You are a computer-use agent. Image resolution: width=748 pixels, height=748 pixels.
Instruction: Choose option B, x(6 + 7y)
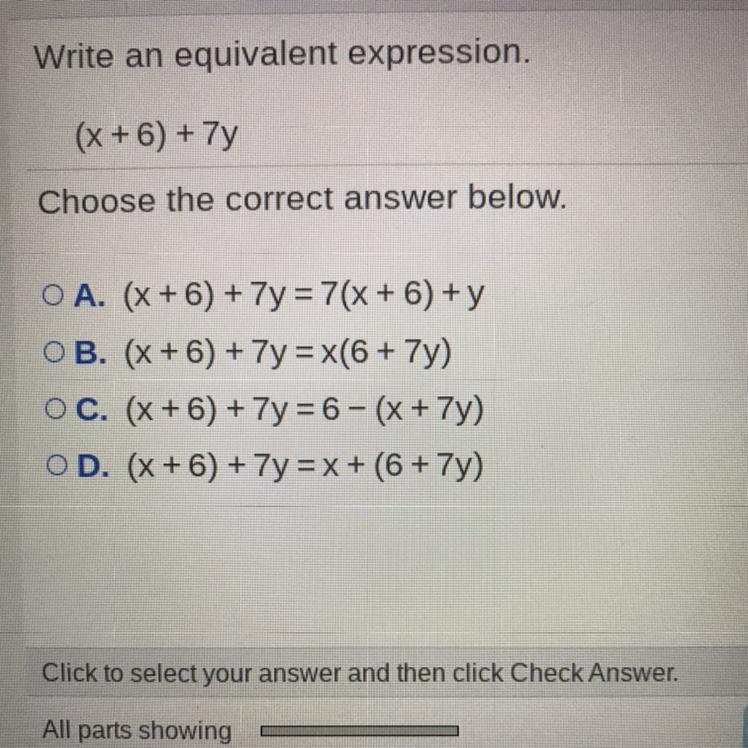click(x=53, y=353)
